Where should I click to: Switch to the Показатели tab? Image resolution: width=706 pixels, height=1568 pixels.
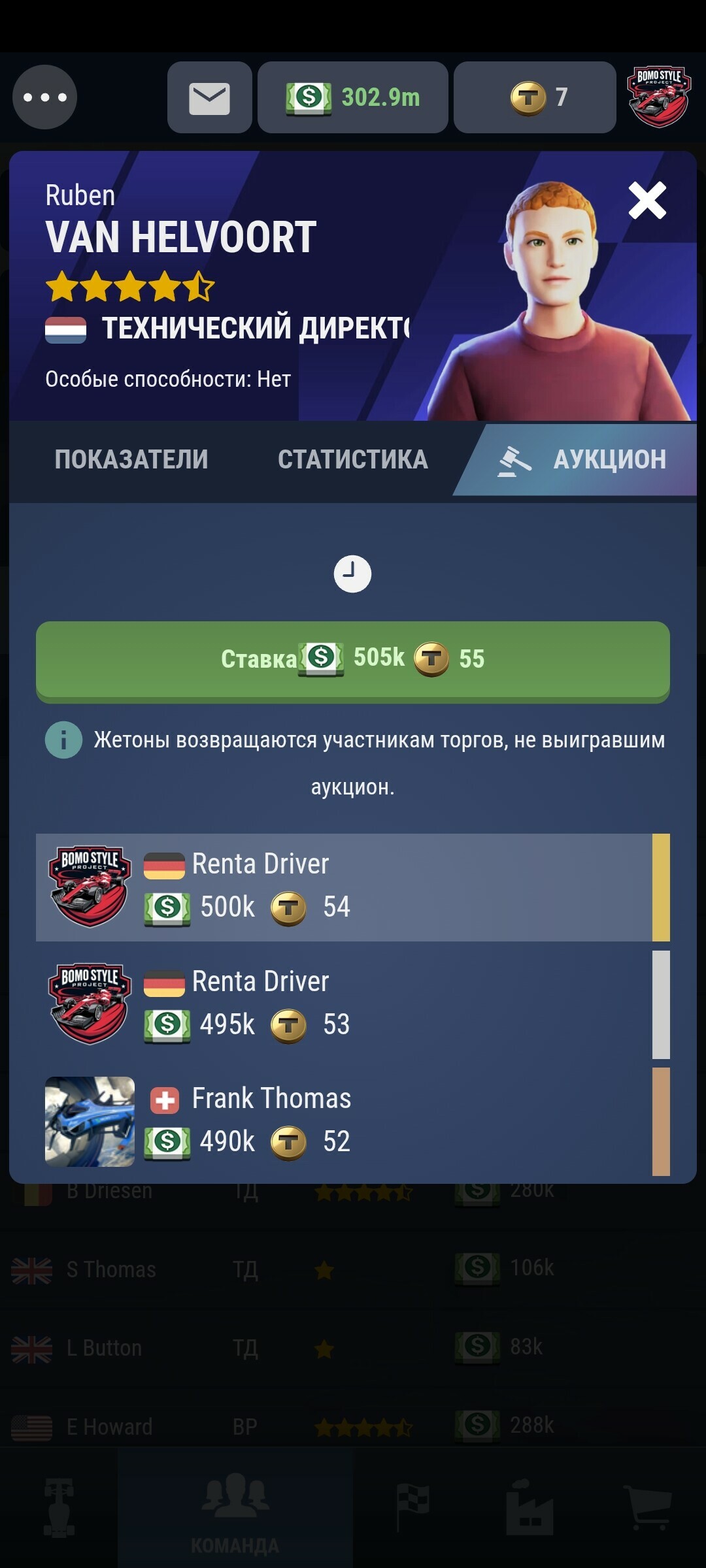tap(131, 459)
